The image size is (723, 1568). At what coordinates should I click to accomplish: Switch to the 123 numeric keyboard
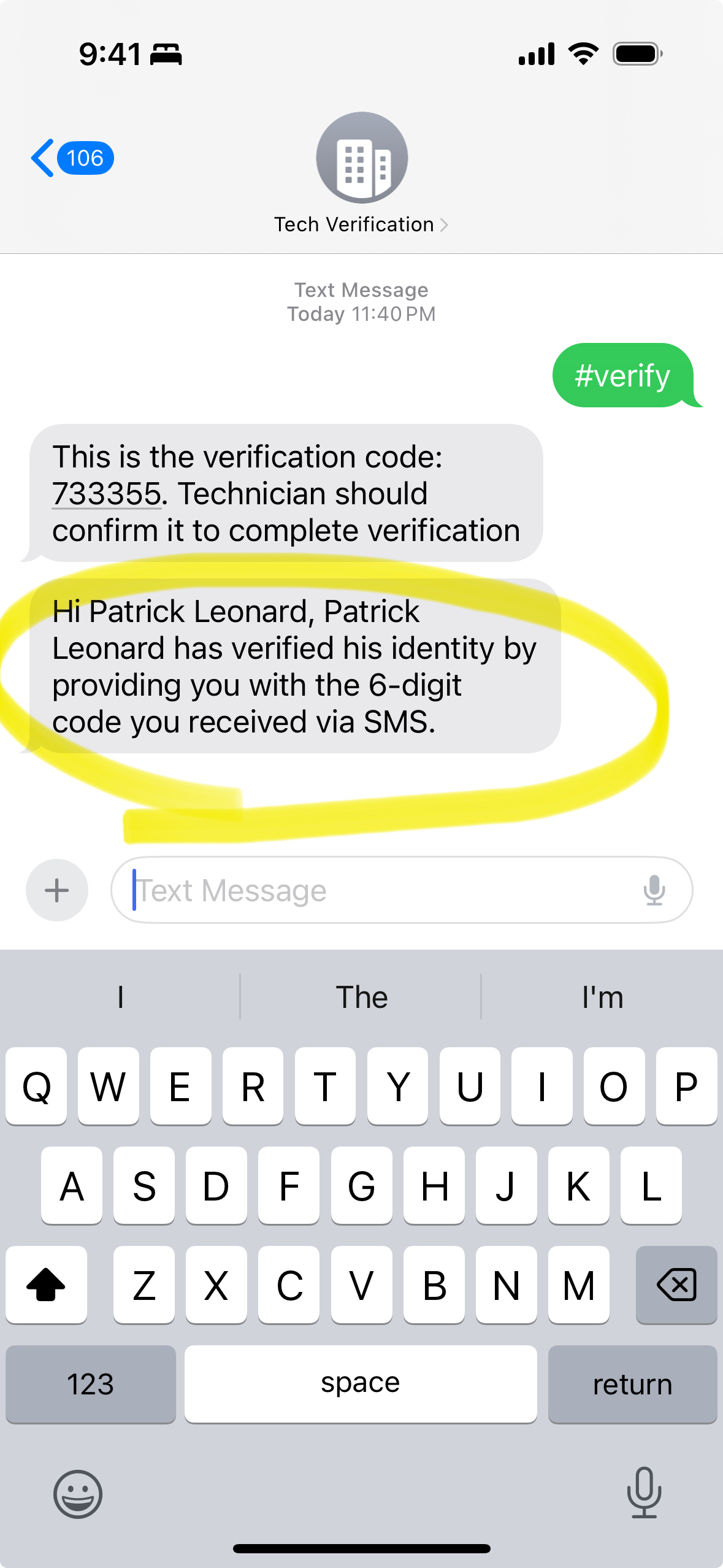click(91, 1384)
